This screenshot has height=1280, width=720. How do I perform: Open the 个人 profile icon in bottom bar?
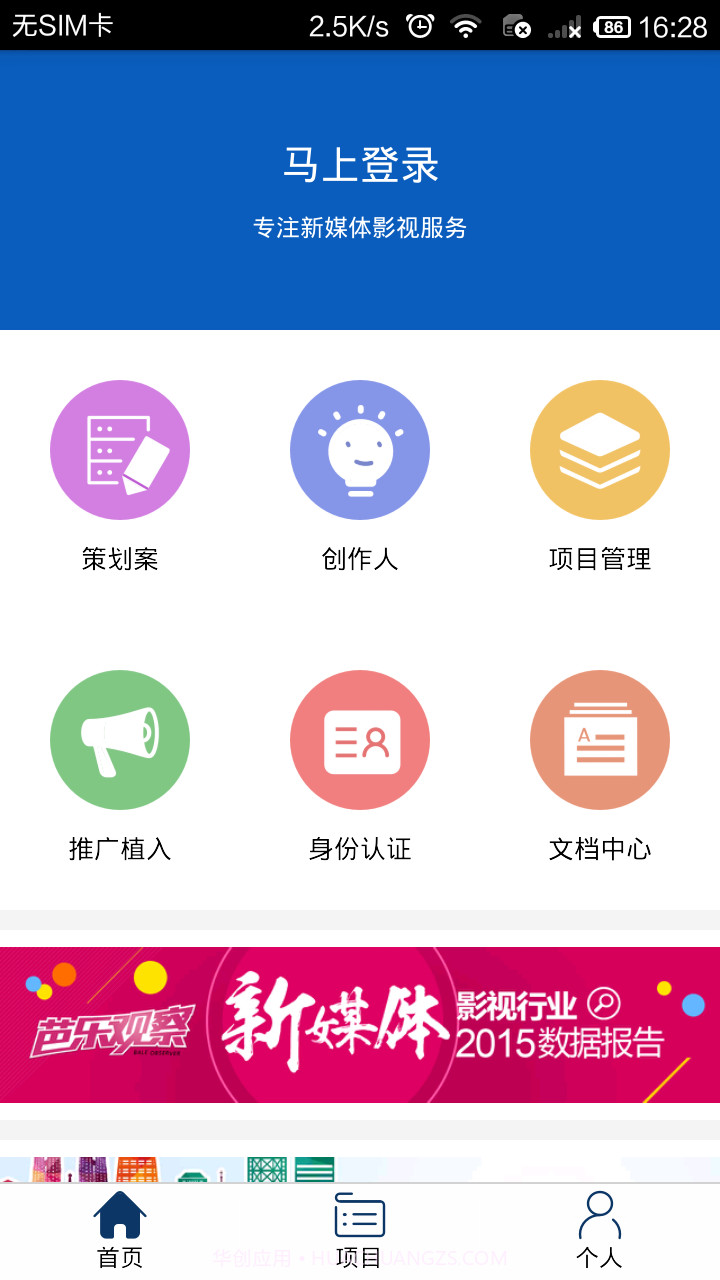tap(600, 1214)
